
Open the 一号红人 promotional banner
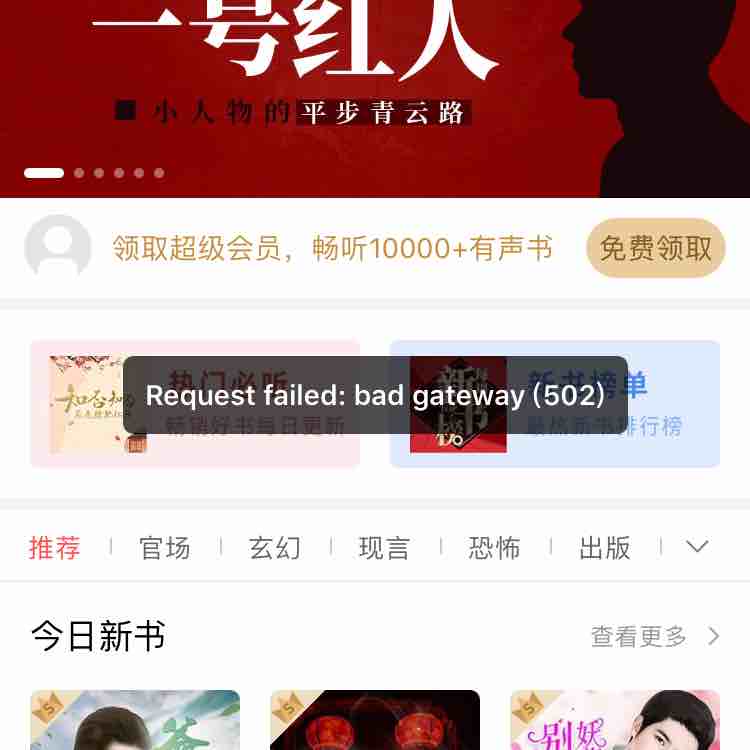point(375,90)
